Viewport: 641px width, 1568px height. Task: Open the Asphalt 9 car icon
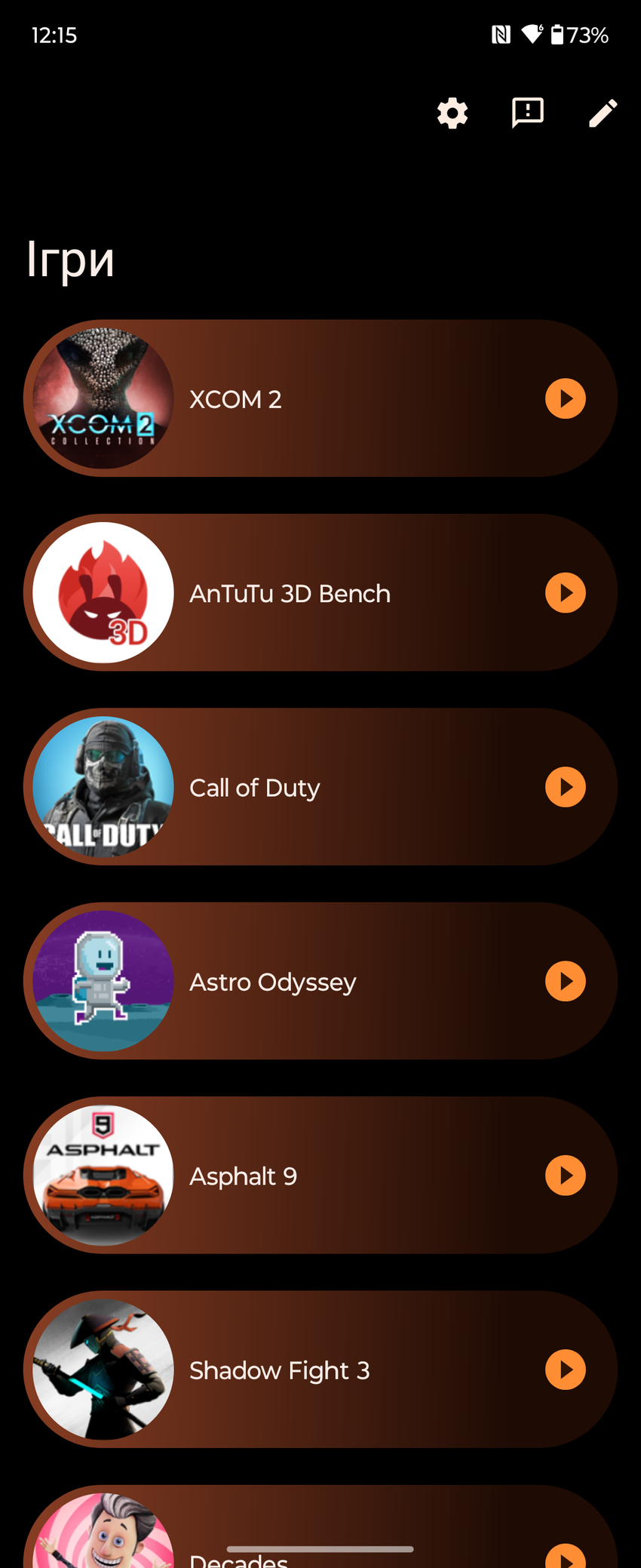coord(102,1175)
